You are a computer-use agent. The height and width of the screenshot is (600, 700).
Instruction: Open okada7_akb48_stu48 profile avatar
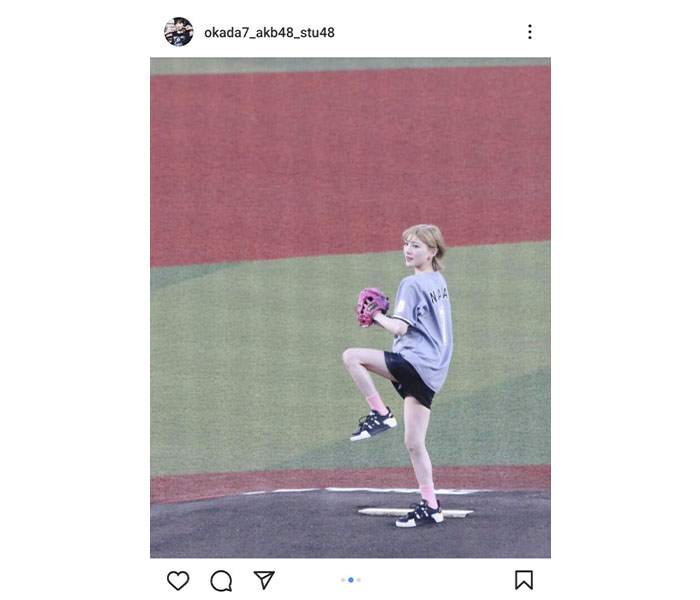tap(179, 32)
